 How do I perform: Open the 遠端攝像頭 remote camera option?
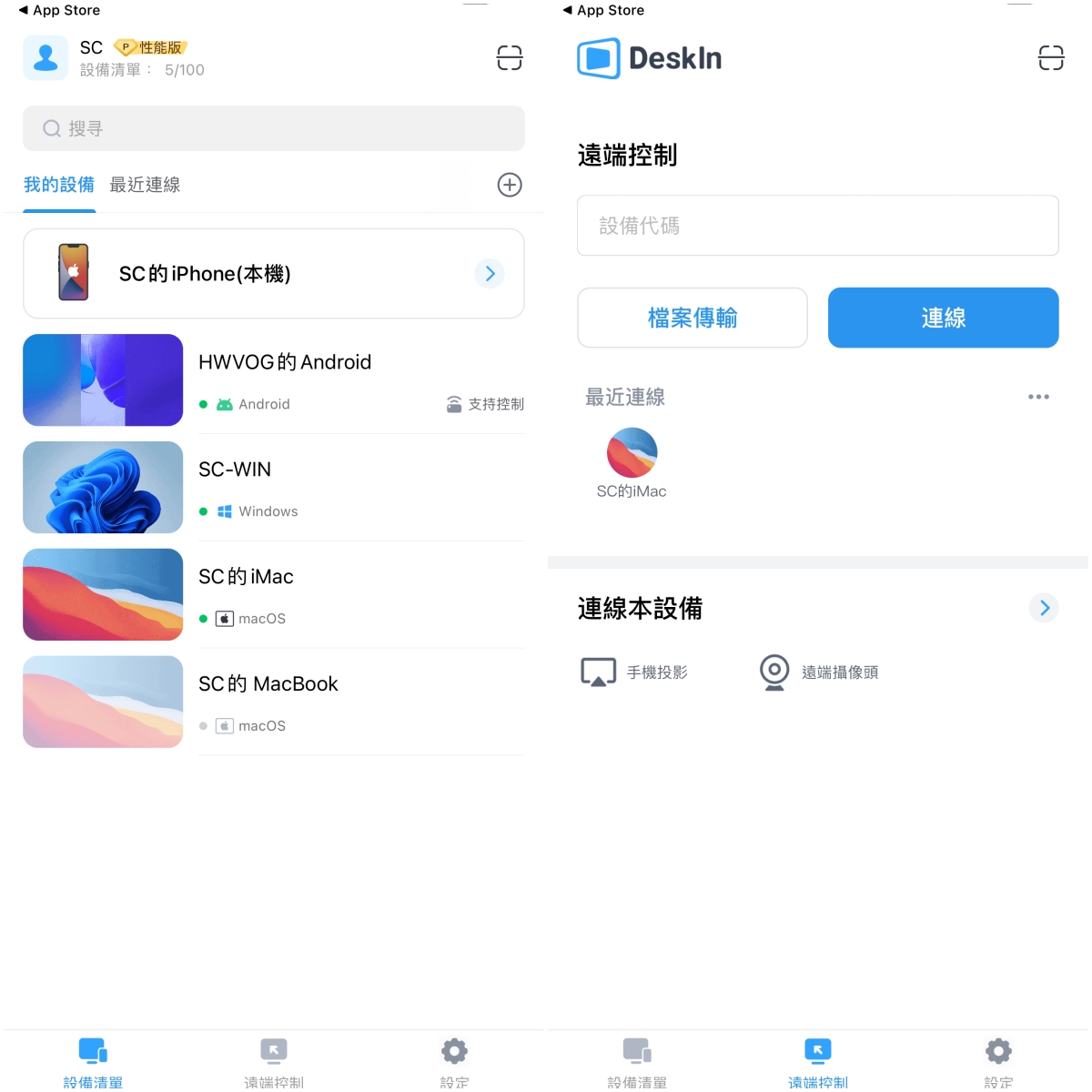pyautogui.click(x=819, y=672)
